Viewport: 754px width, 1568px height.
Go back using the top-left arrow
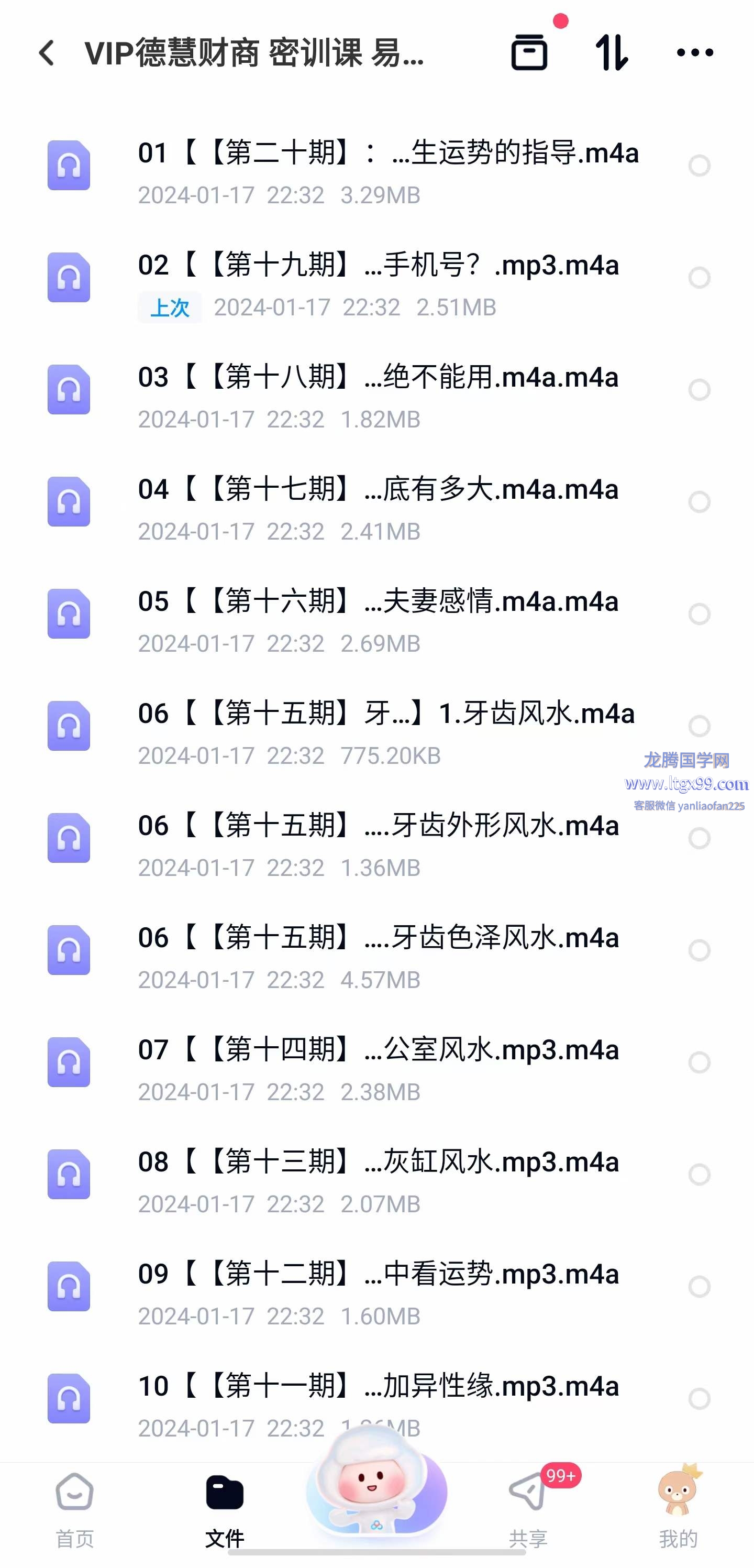click(46, 53)
